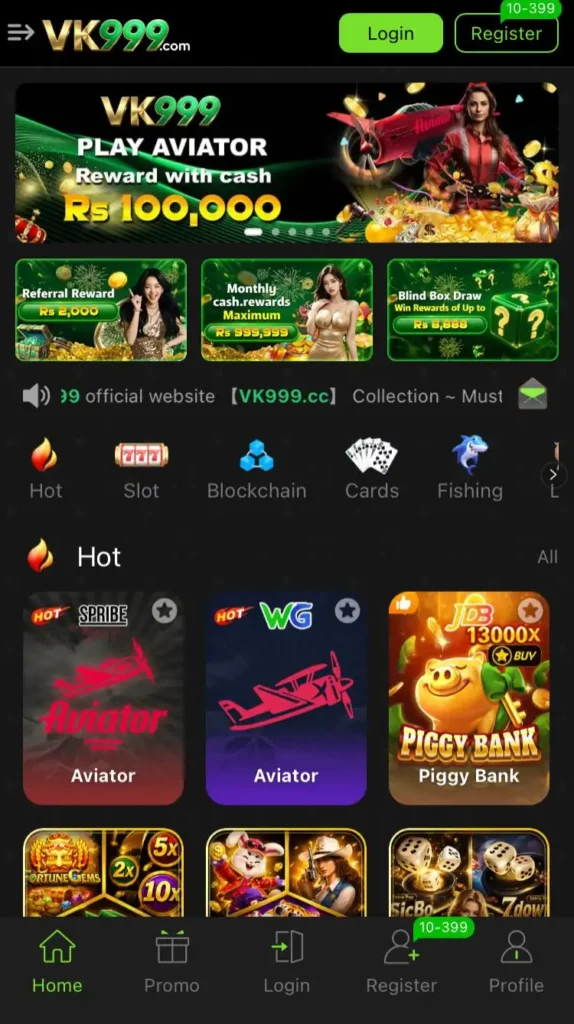574x1024 pixels.
Task: Switch to the Profile tab
Action: 516,963
